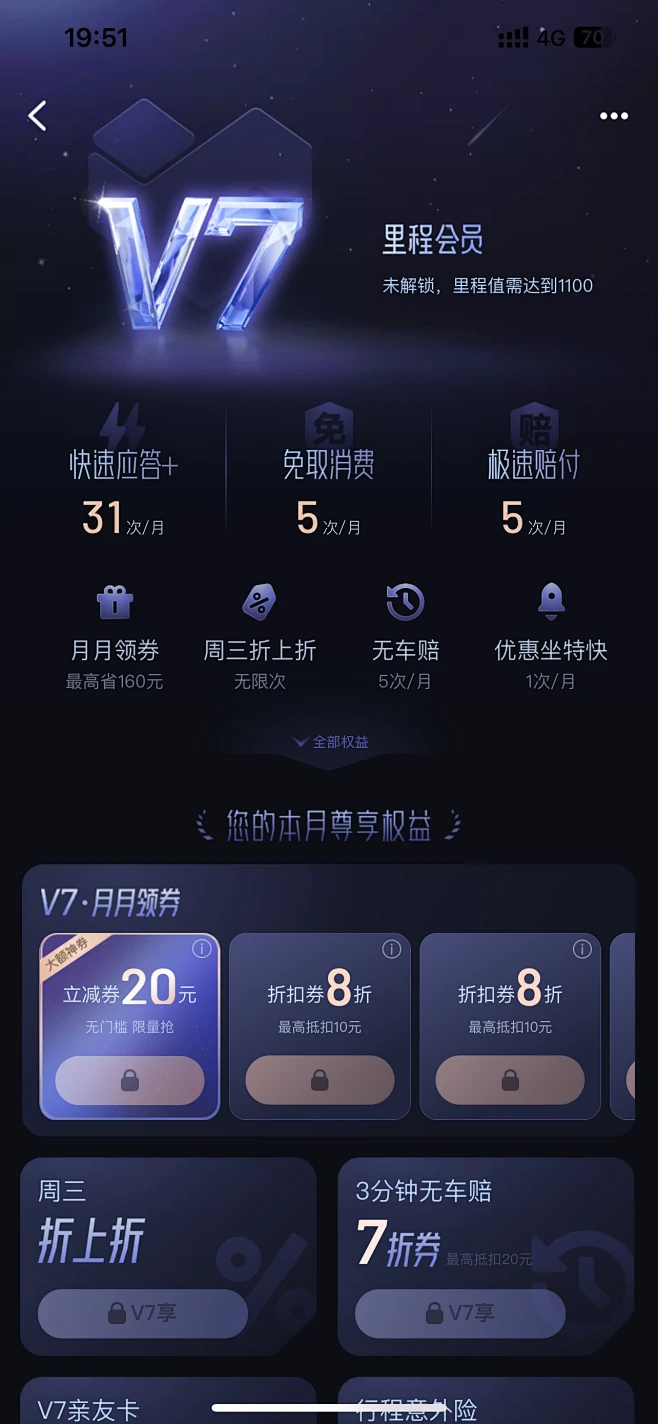Image resolution: width=658 pixels, height=1424 pixels.
Task: Open the three-dot overflow menu
Action: (613, 116)
